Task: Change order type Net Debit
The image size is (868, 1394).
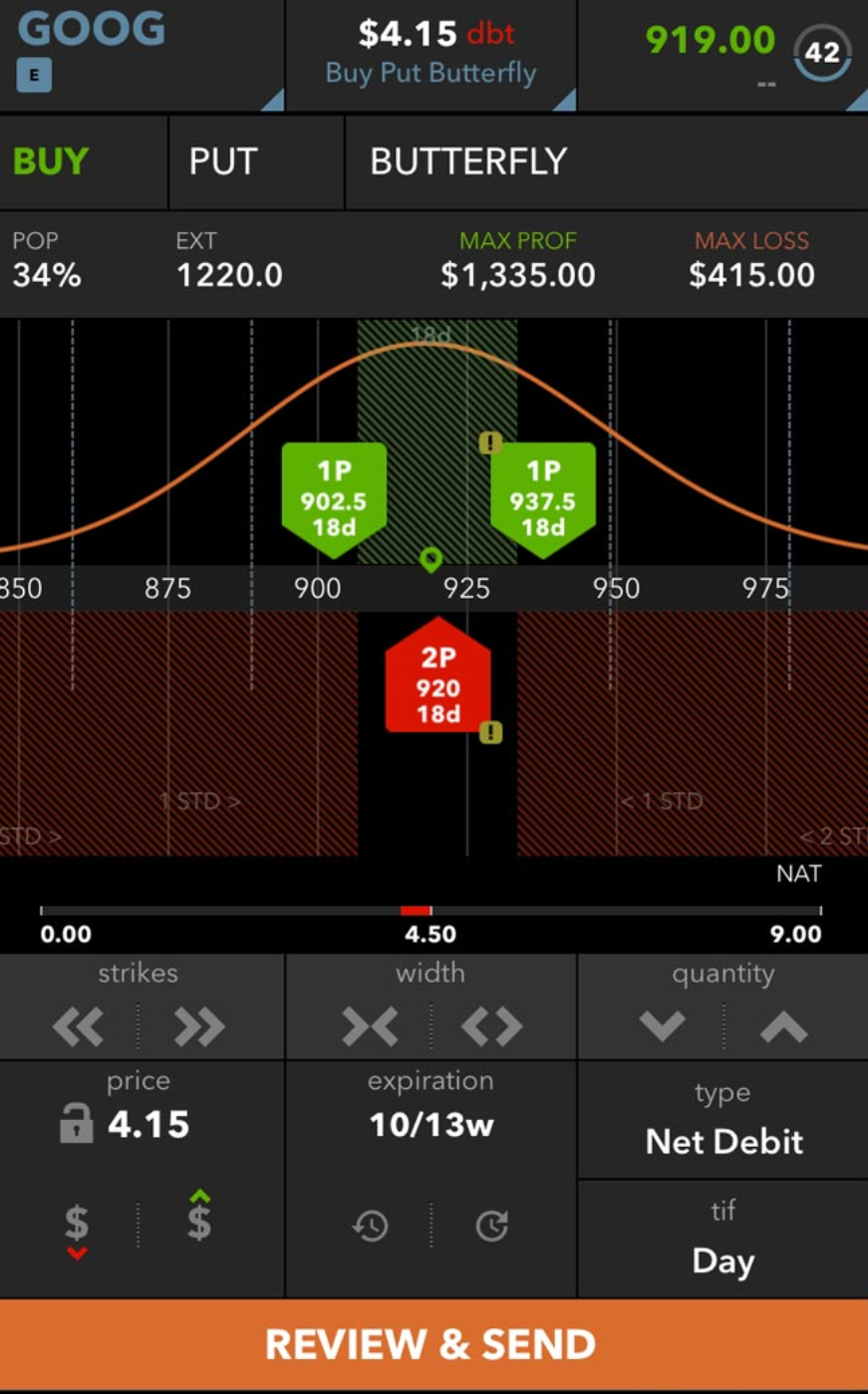Action: point(723,1121)
